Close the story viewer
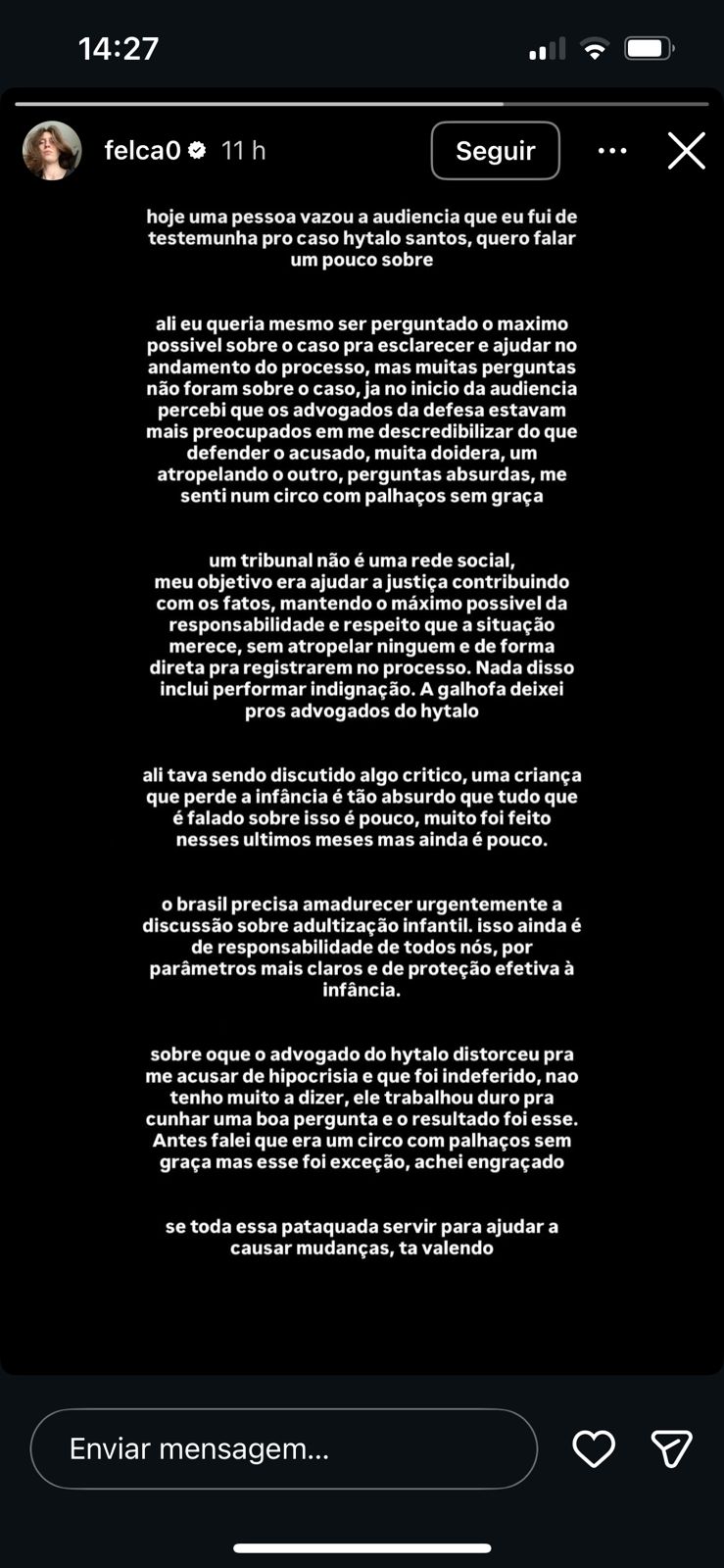The image size is (724, 1568). [686, 151]
